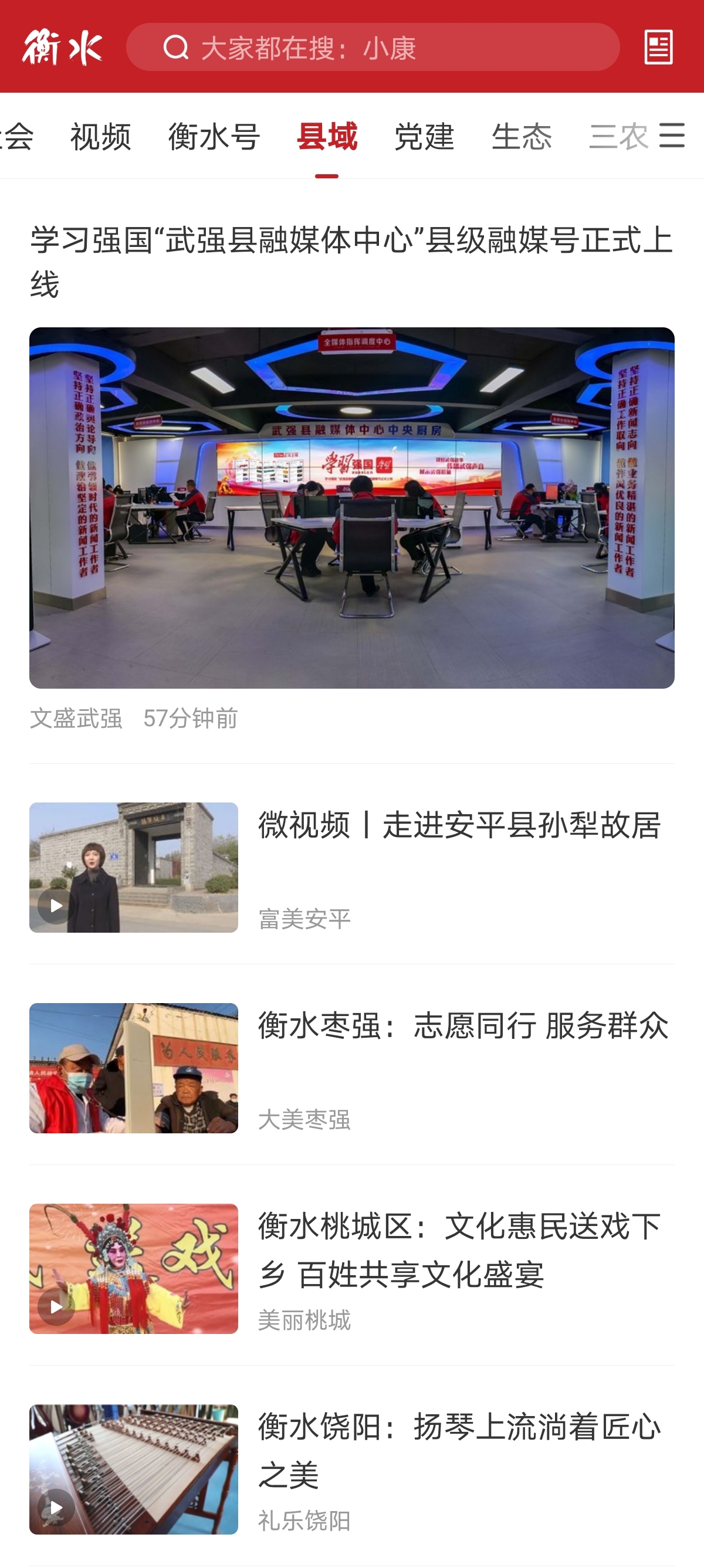704x1568 pixels.
Task: Play the 走进安平县孙犁故居 micro video
Action: coord(459,826)
